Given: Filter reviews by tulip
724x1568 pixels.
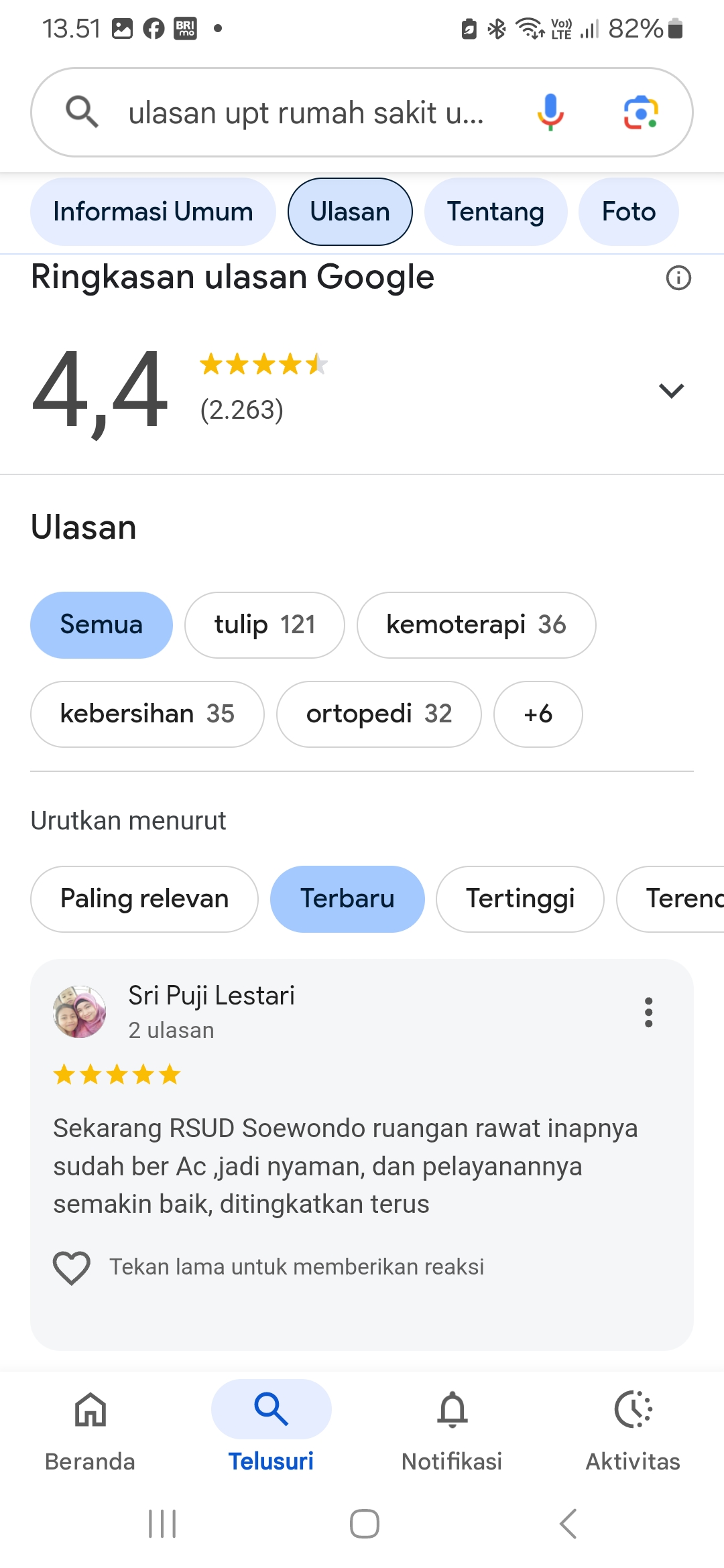Looking at the screenshot, I should pyautogui.click(x=264, y=625).
